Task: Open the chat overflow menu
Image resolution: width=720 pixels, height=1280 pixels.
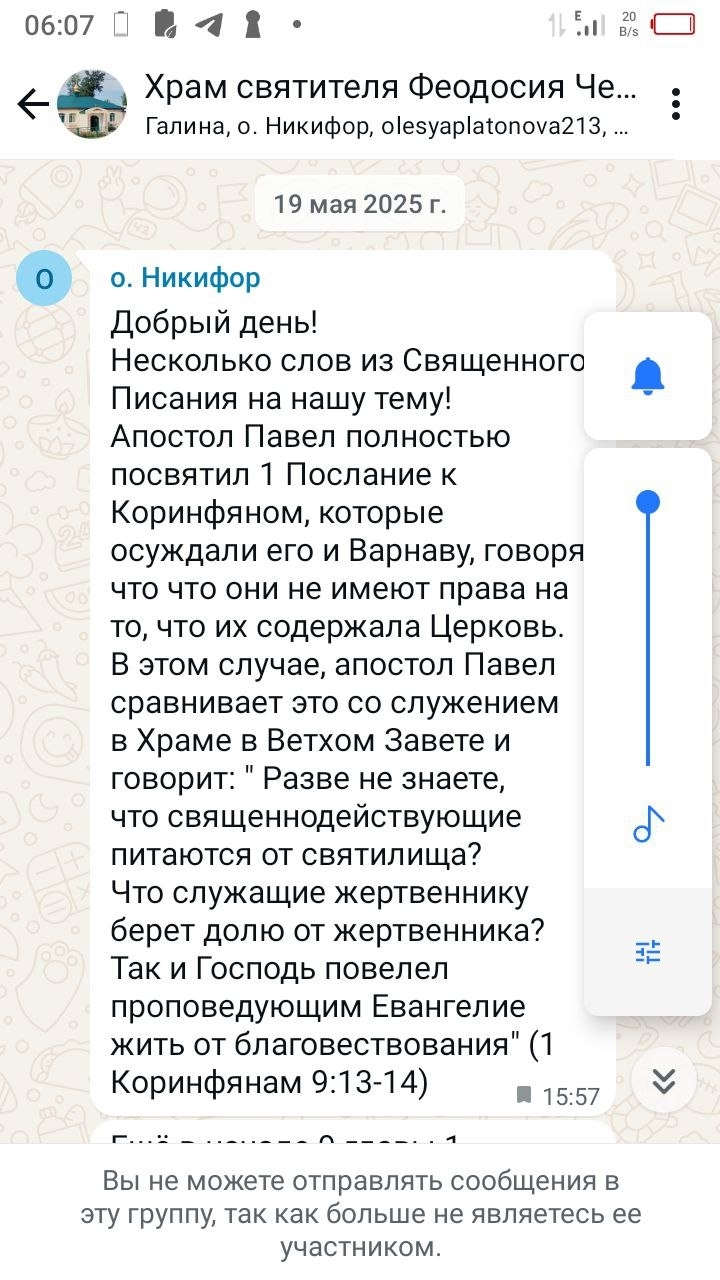Action: [x=677, y=104]
